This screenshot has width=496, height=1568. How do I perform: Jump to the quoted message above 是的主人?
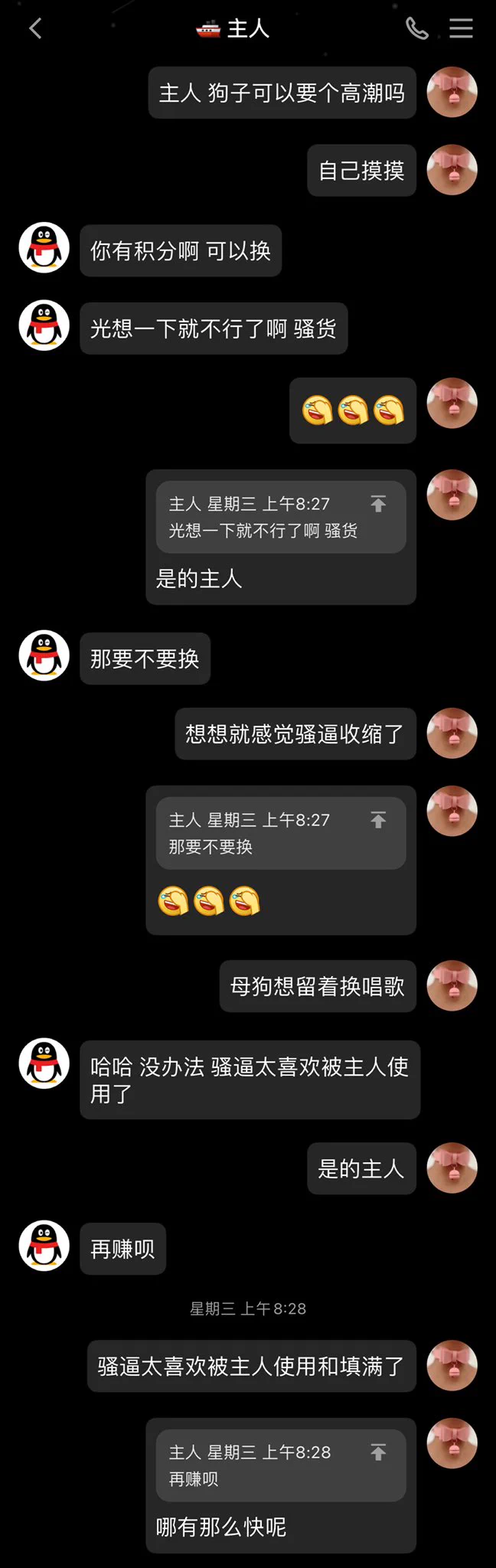point(378,504)
